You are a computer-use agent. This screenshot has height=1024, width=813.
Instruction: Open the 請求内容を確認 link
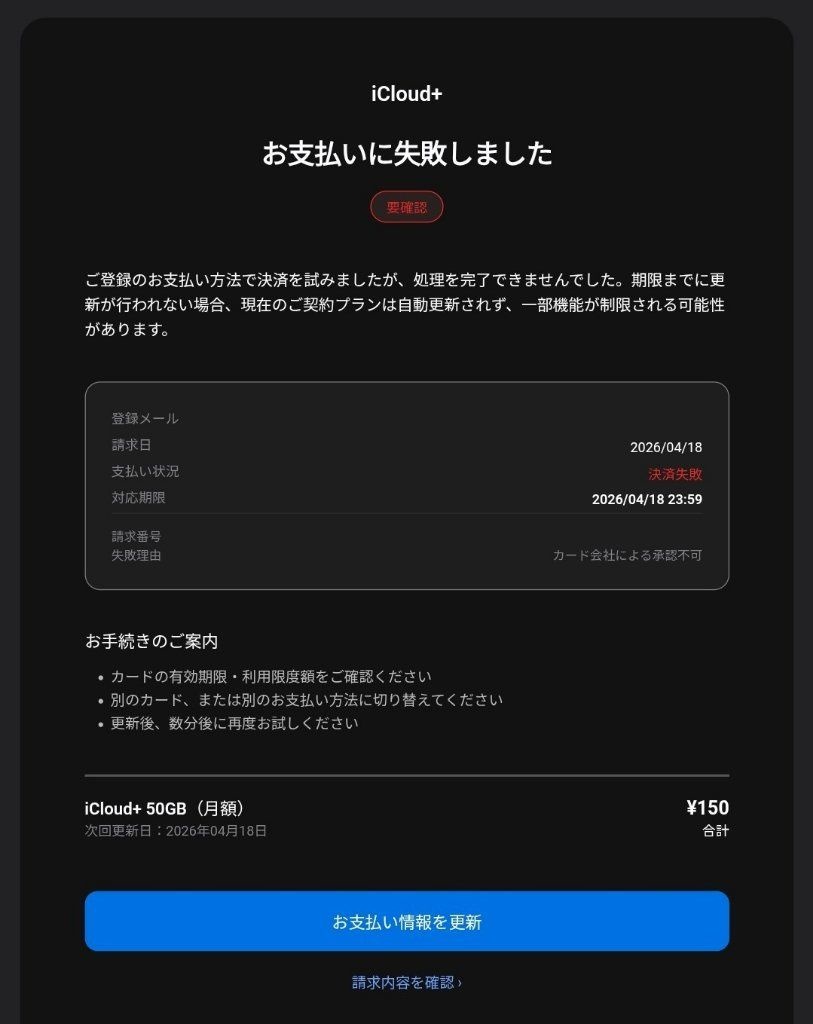[x=406, y=983]
